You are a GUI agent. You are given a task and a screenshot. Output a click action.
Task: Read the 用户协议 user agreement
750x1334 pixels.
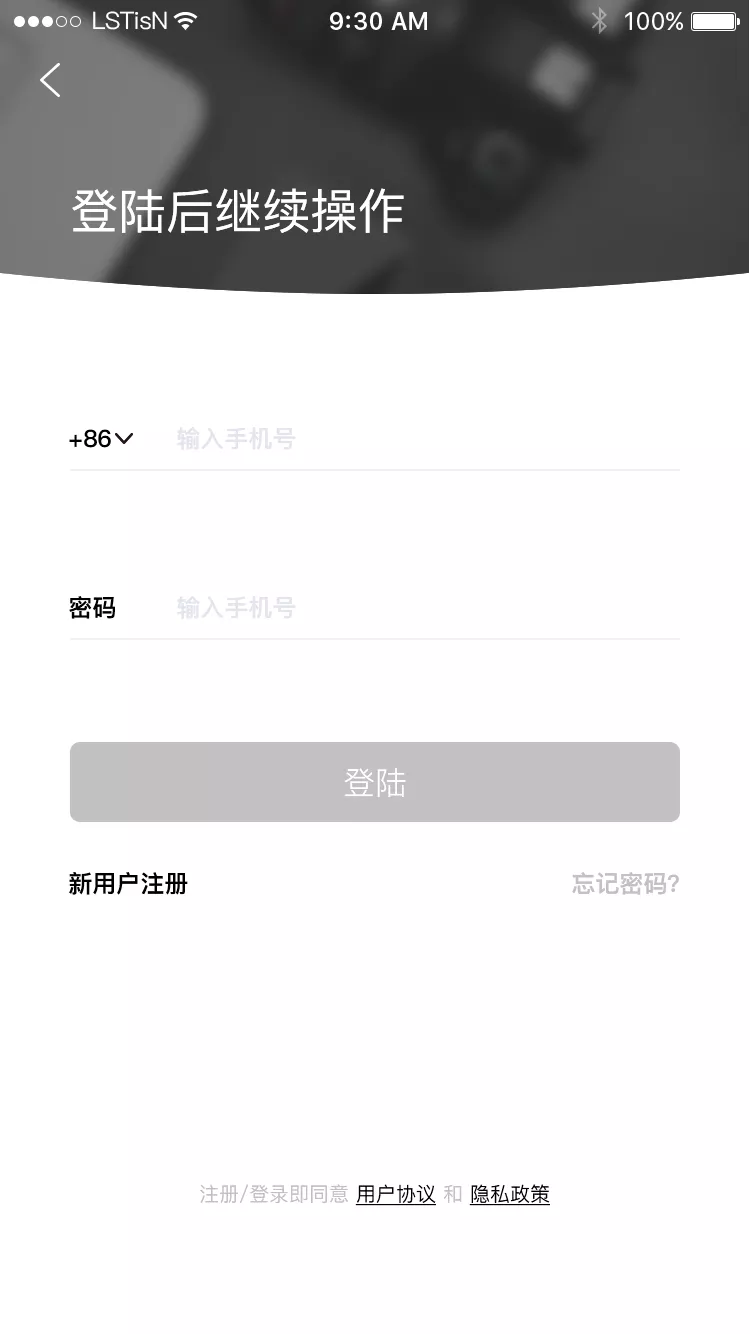coord(396,1194)
